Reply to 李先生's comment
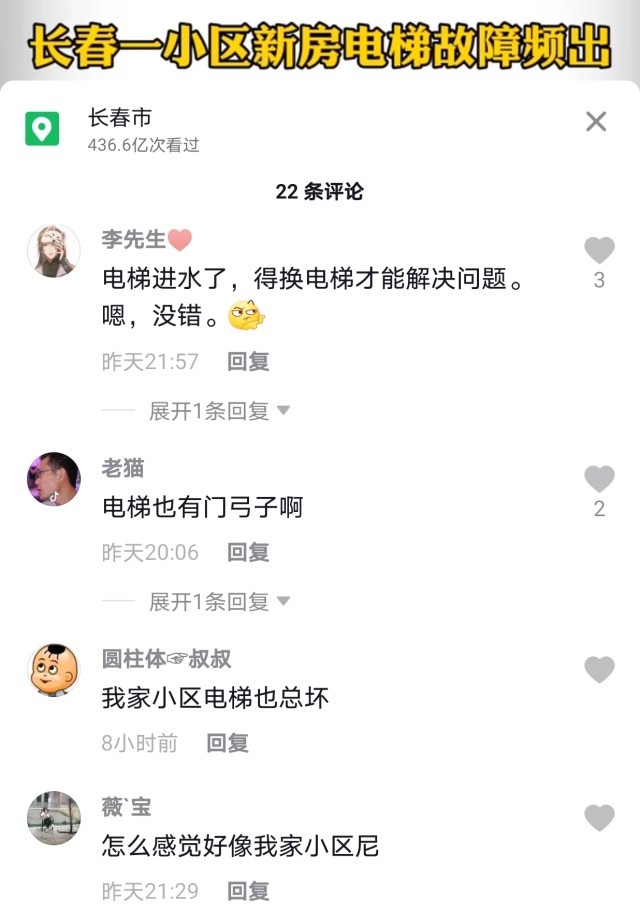Screen dimensions: 640x919 (x=248, y=362)
